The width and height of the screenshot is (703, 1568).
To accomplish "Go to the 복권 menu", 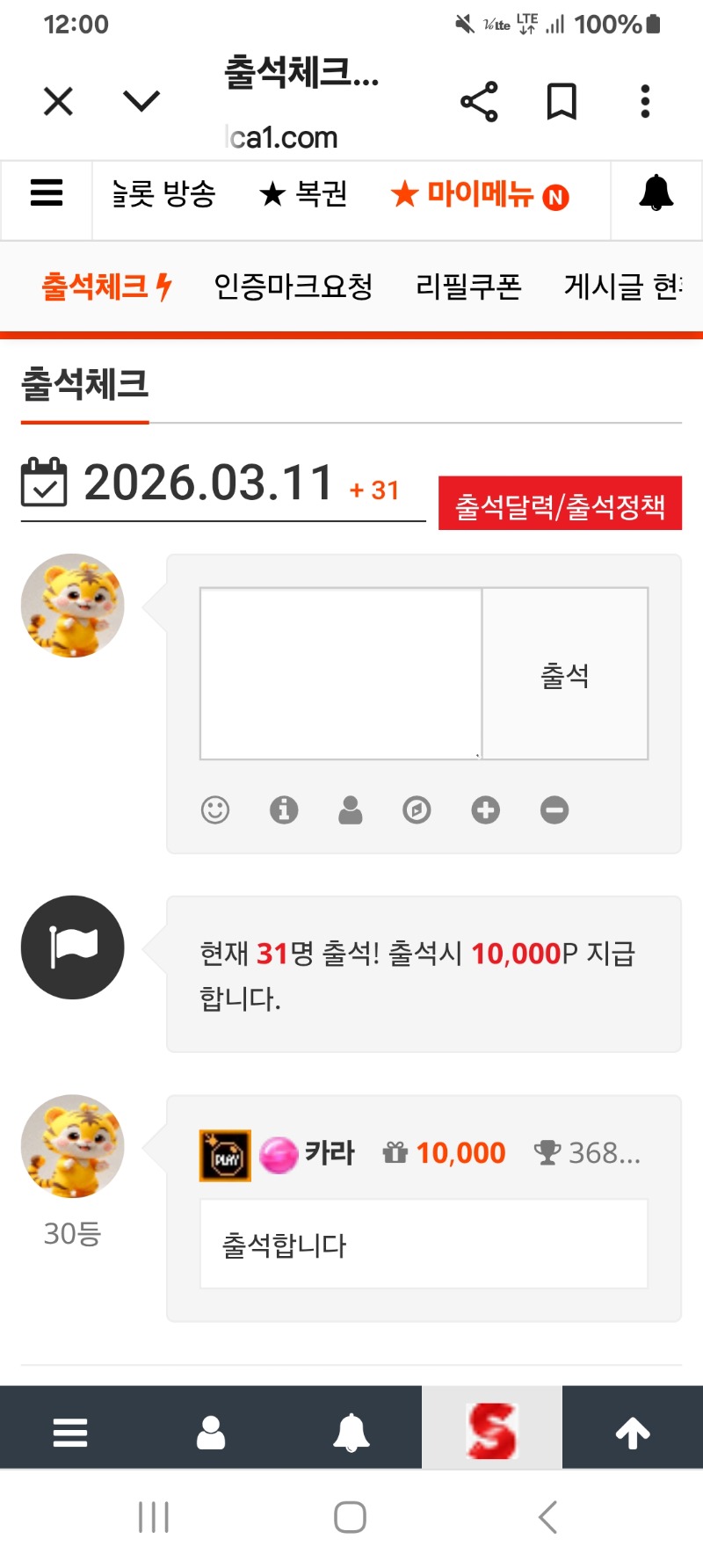I will tap(304, 193).
